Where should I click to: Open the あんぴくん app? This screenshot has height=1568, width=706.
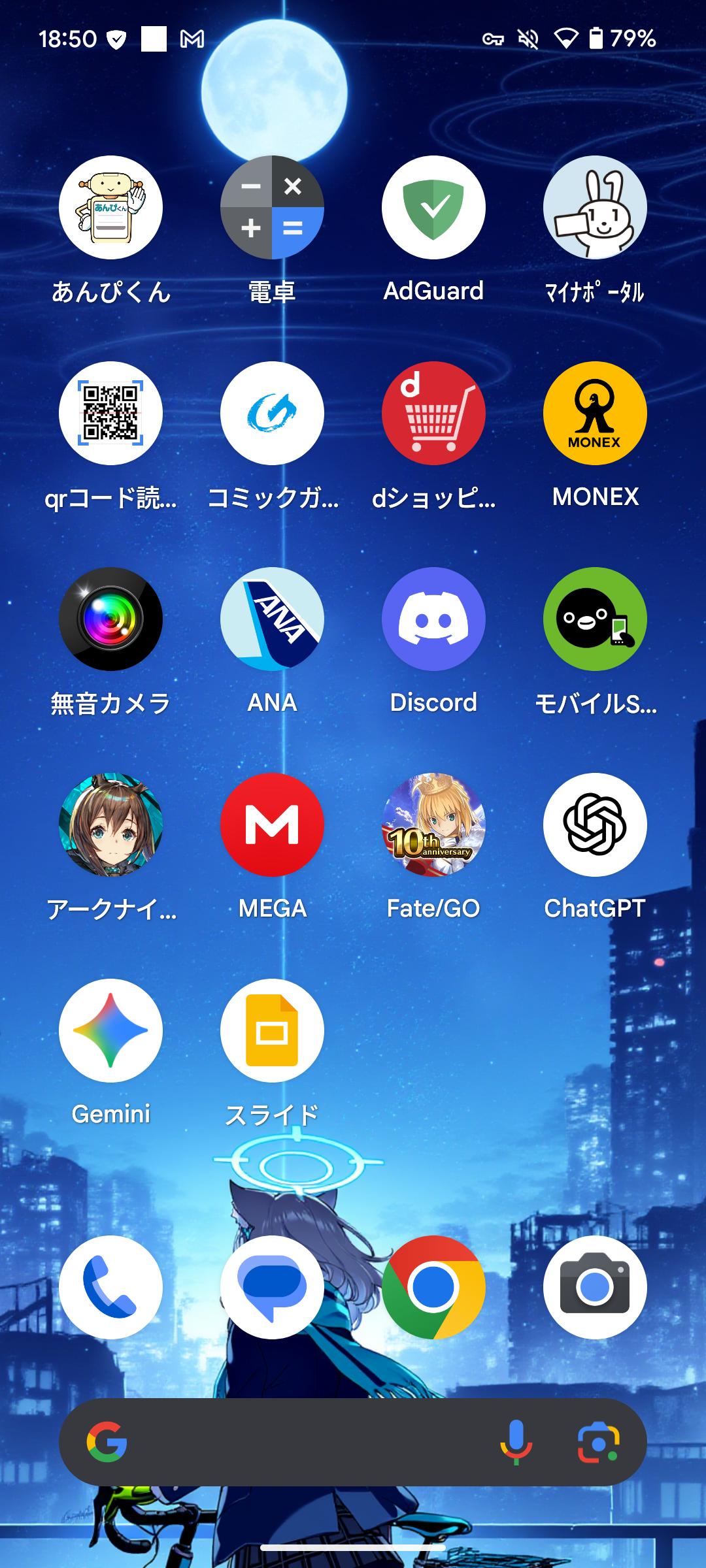tap(110, 208)
